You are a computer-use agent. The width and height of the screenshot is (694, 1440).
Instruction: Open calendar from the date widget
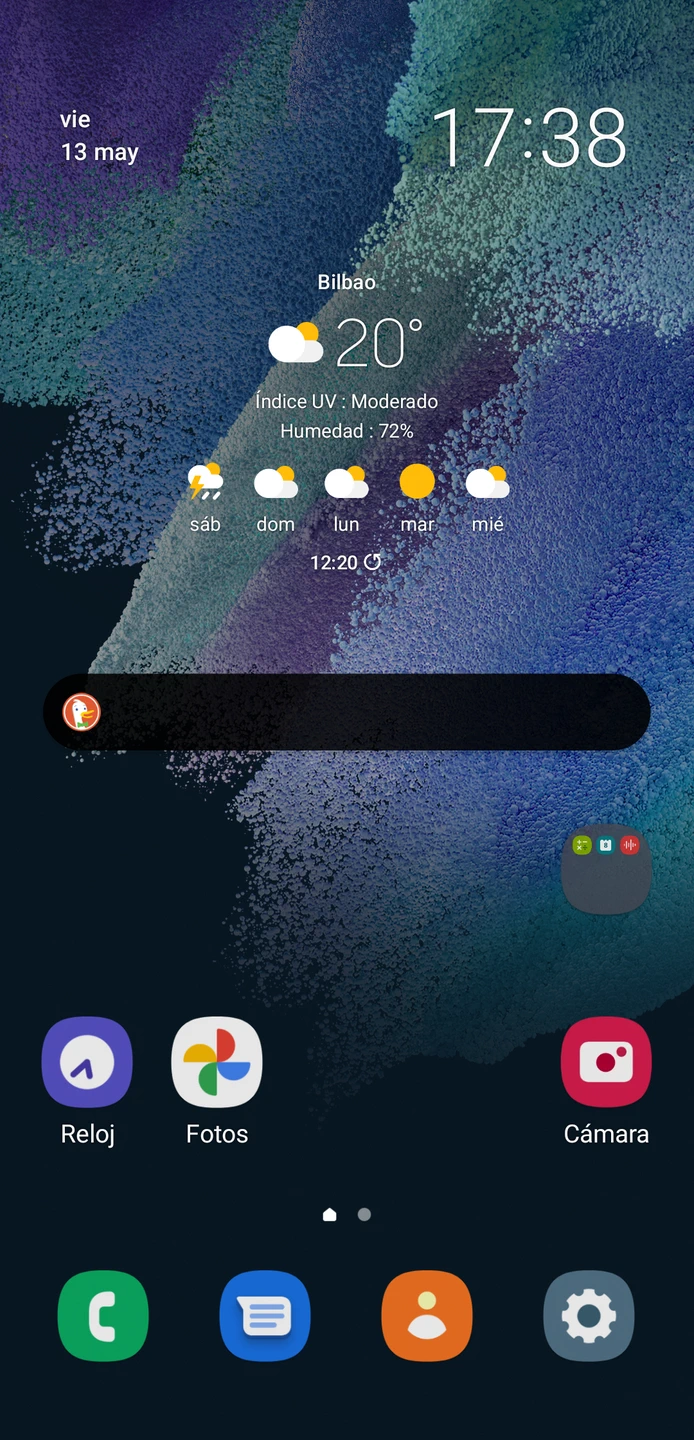[99, 136]
